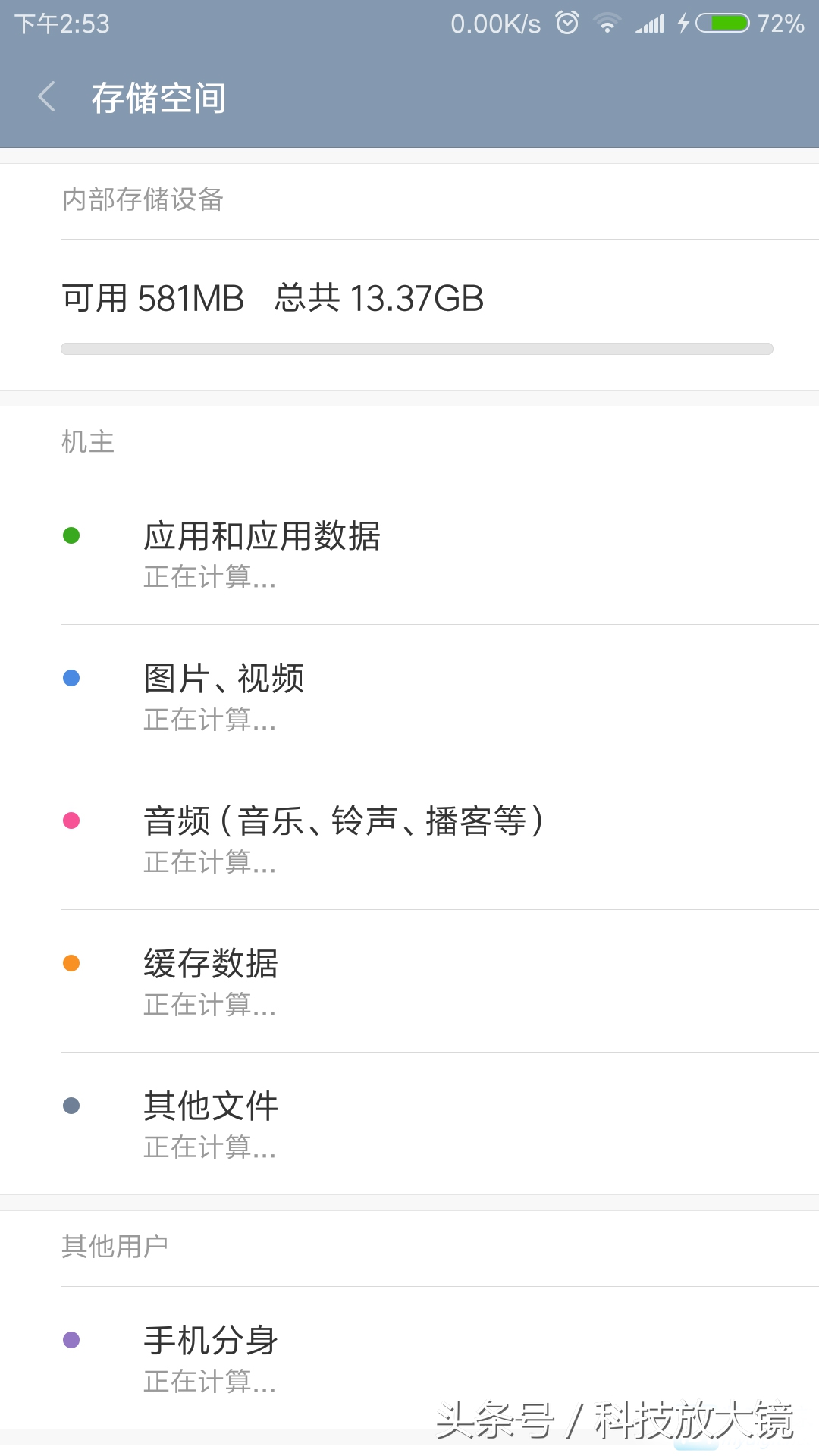Image resolution: width=819 pixels, height=1456 pixels.
Task: Tap the 可用 581MB capacity text
Action: [152, 299]
